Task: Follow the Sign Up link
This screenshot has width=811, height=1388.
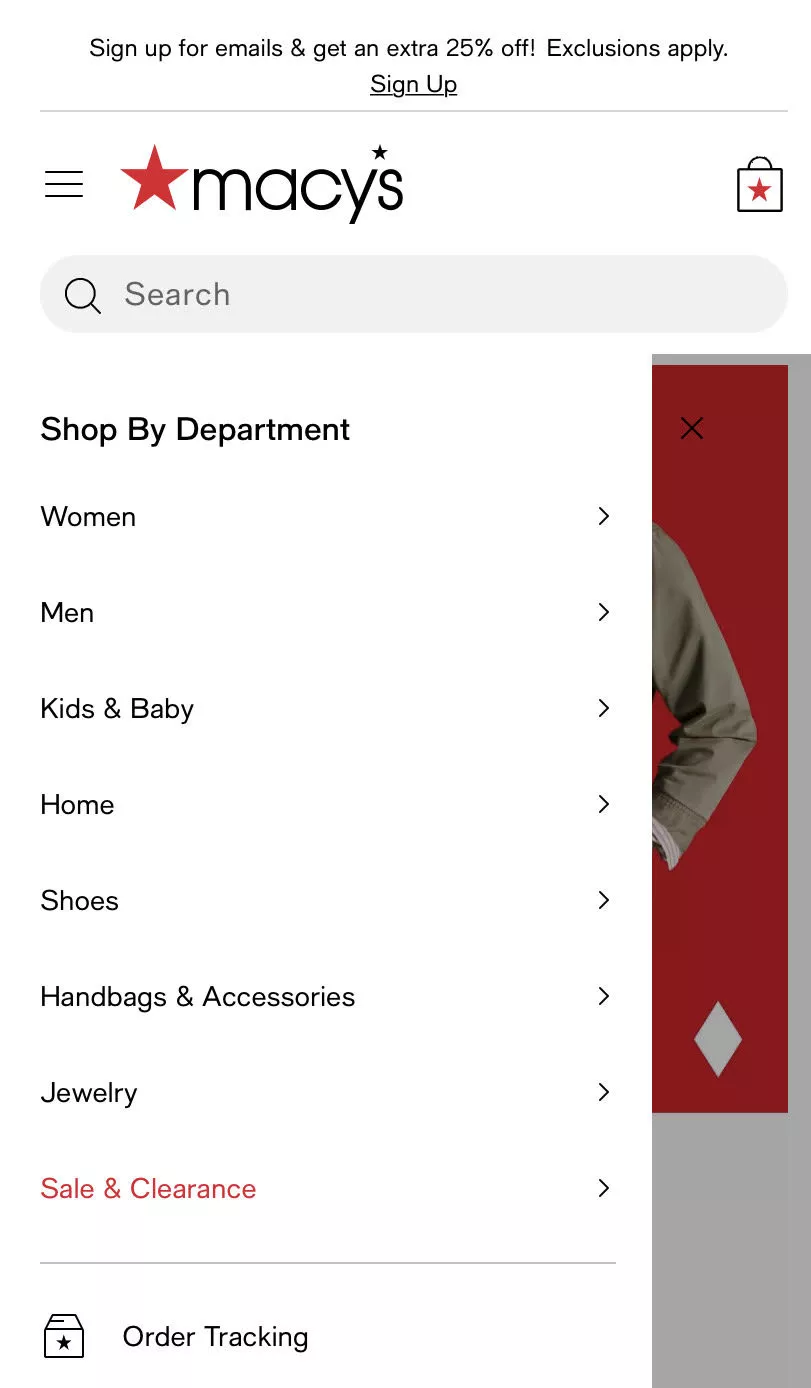Action: click(413, 84)
